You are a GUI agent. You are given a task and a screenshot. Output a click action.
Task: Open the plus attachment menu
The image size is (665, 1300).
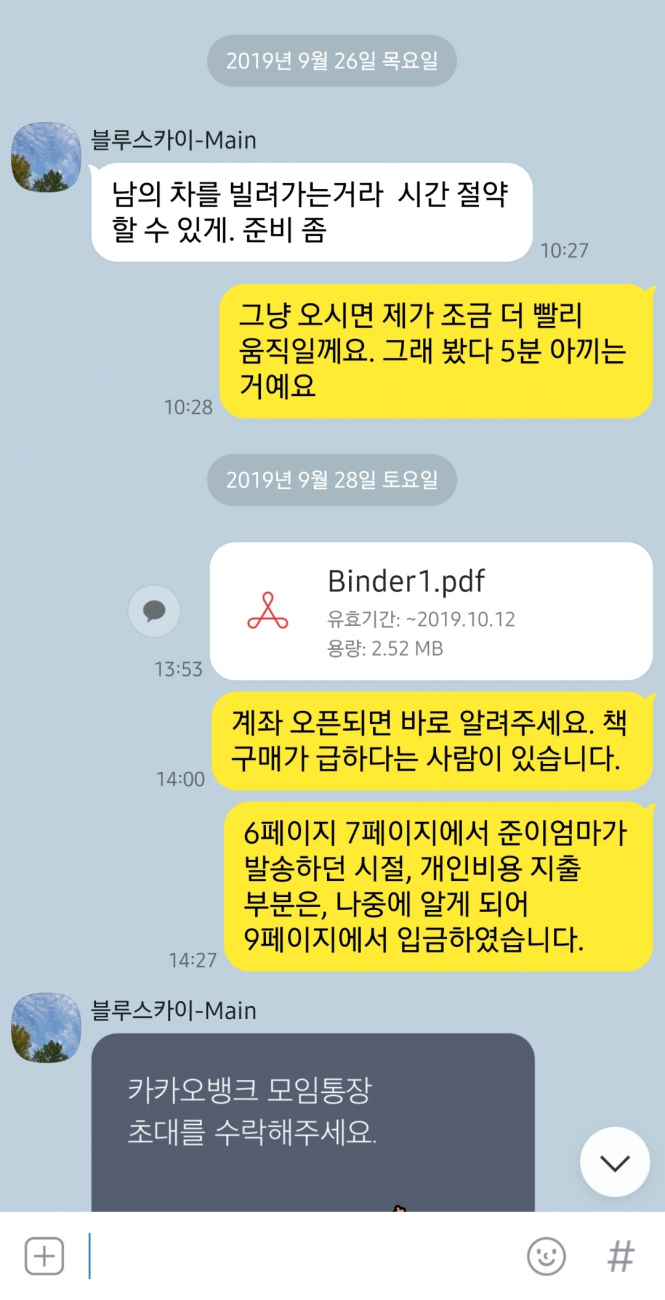(x=44, y=1256)
